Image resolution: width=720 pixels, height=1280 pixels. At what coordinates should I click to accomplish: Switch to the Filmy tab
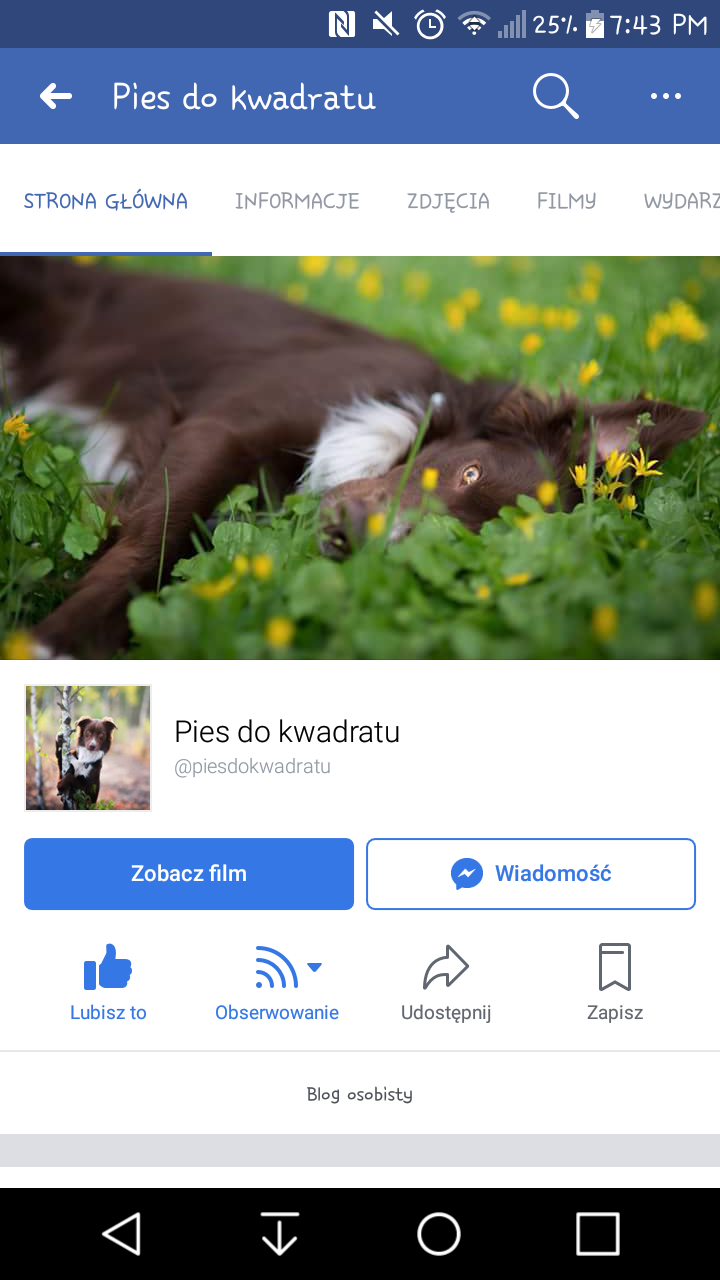(566, 201)
